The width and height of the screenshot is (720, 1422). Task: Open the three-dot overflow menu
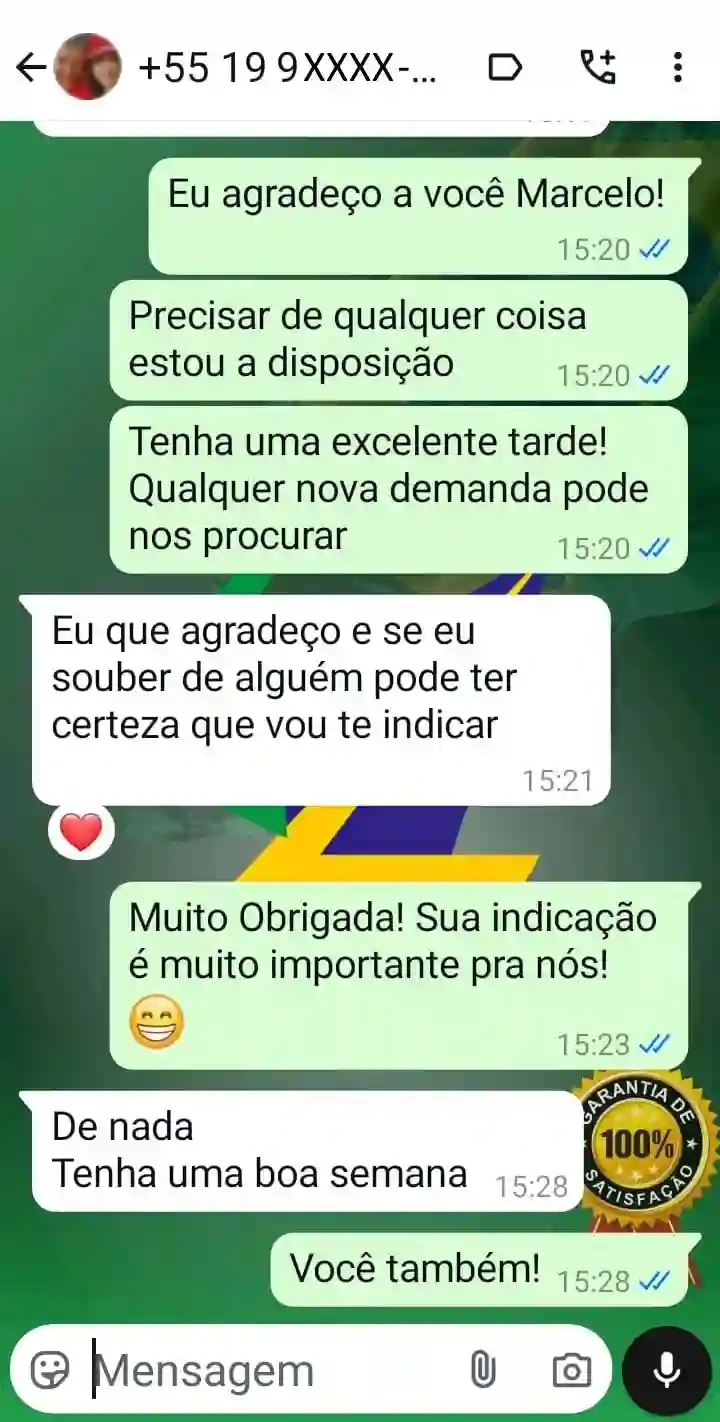tap(677, 67)
